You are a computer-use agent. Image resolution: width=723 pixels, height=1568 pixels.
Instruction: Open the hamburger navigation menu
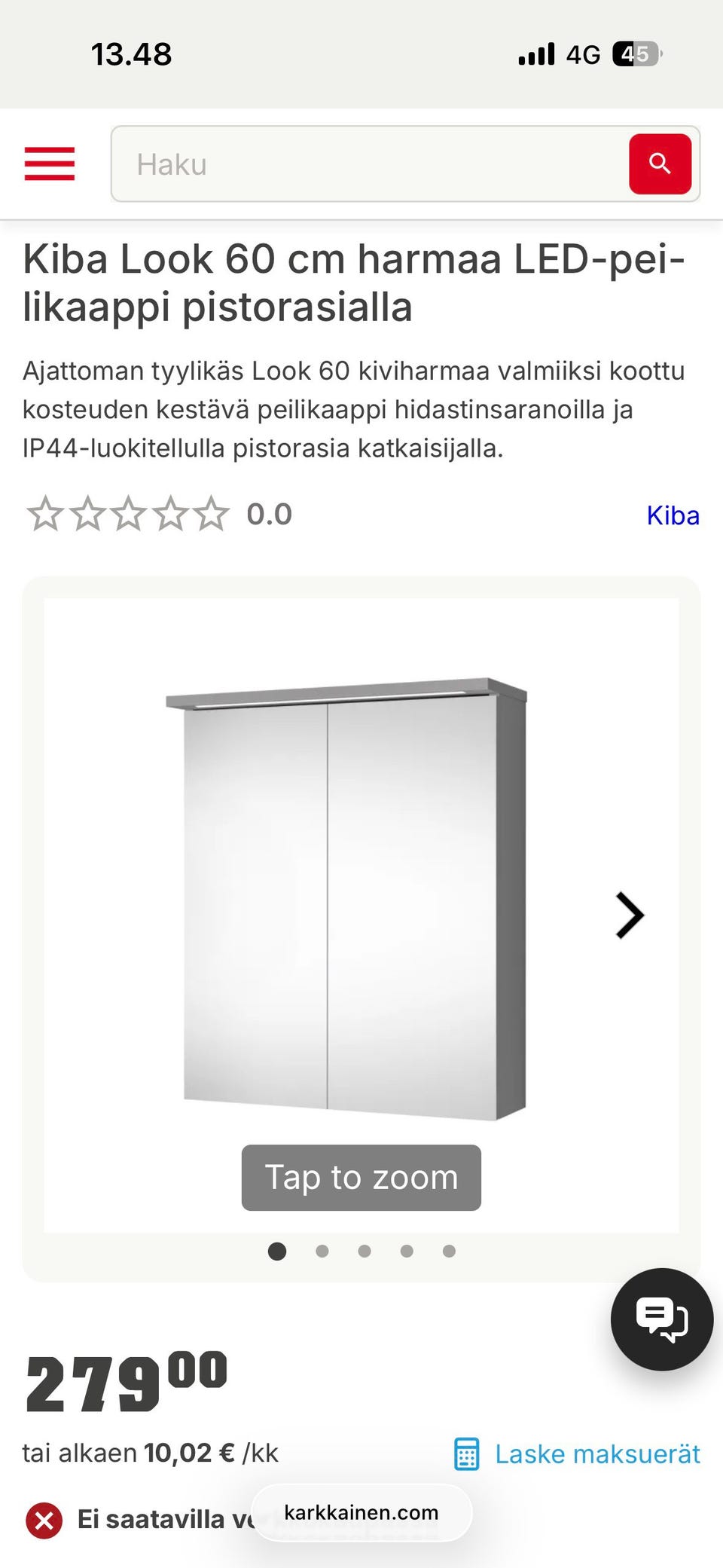click(x=49, y=164)
